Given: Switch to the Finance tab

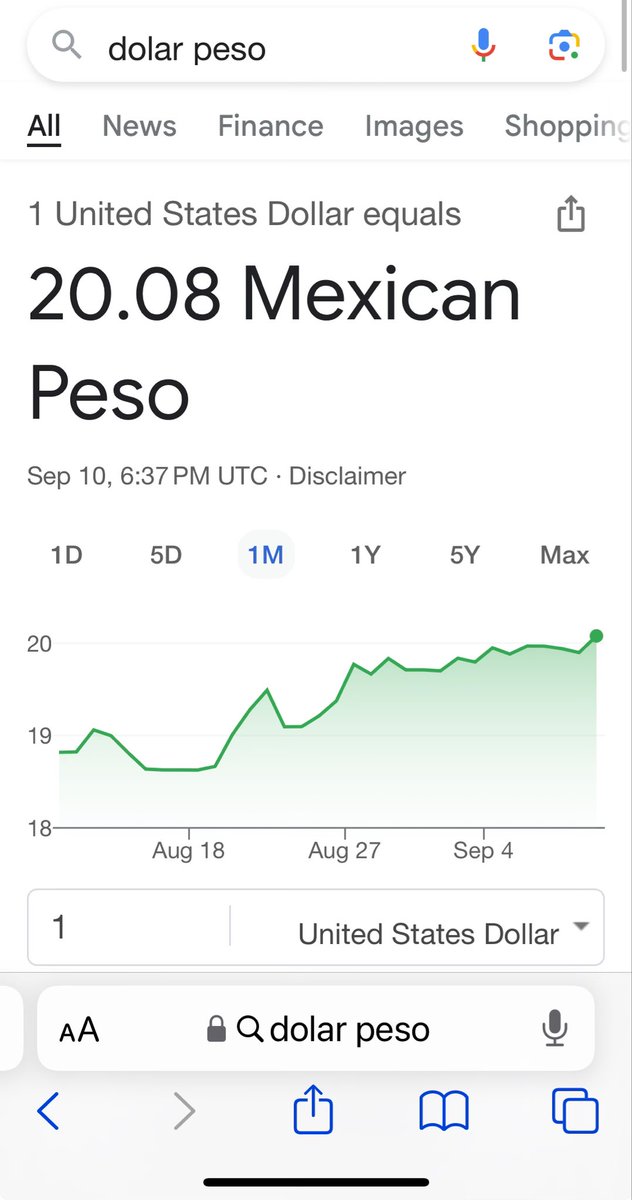Looking at the screenshot, I should pyautogui.click(x=270, y=126).
